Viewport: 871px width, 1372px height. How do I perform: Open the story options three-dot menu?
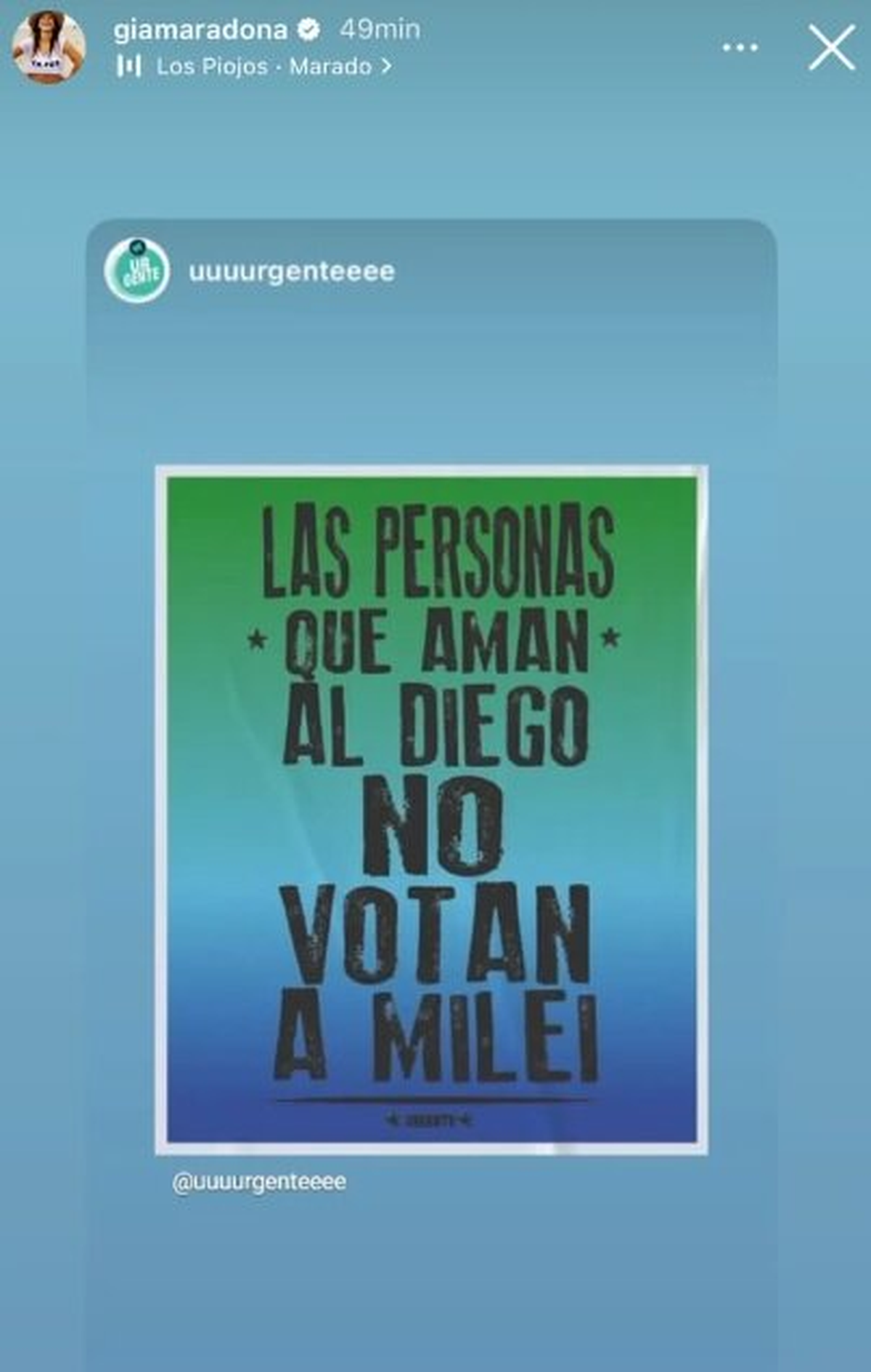click(x=739, y=46)
